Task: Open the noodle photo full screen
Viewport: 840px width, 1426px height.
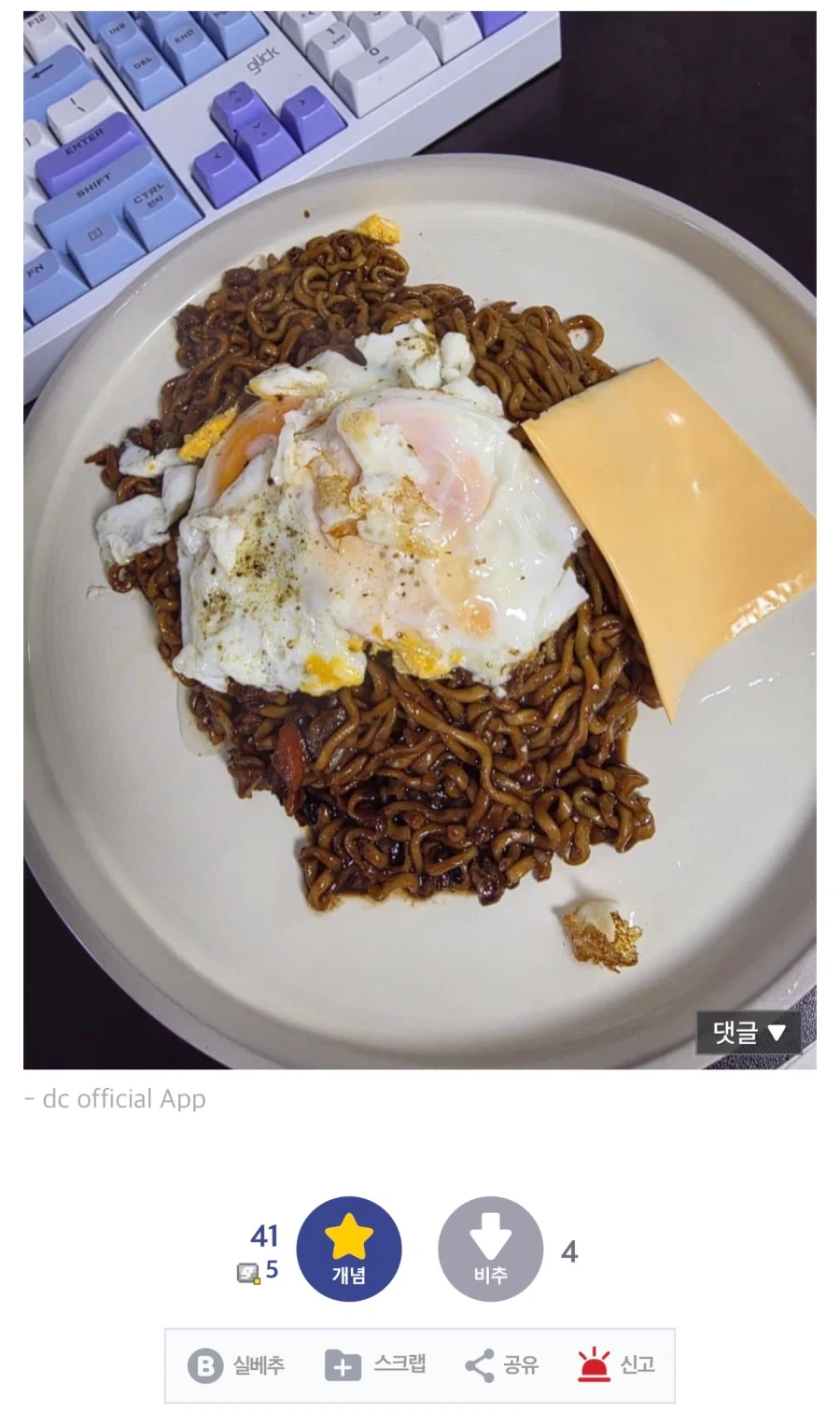Action: tap(419, 560)
